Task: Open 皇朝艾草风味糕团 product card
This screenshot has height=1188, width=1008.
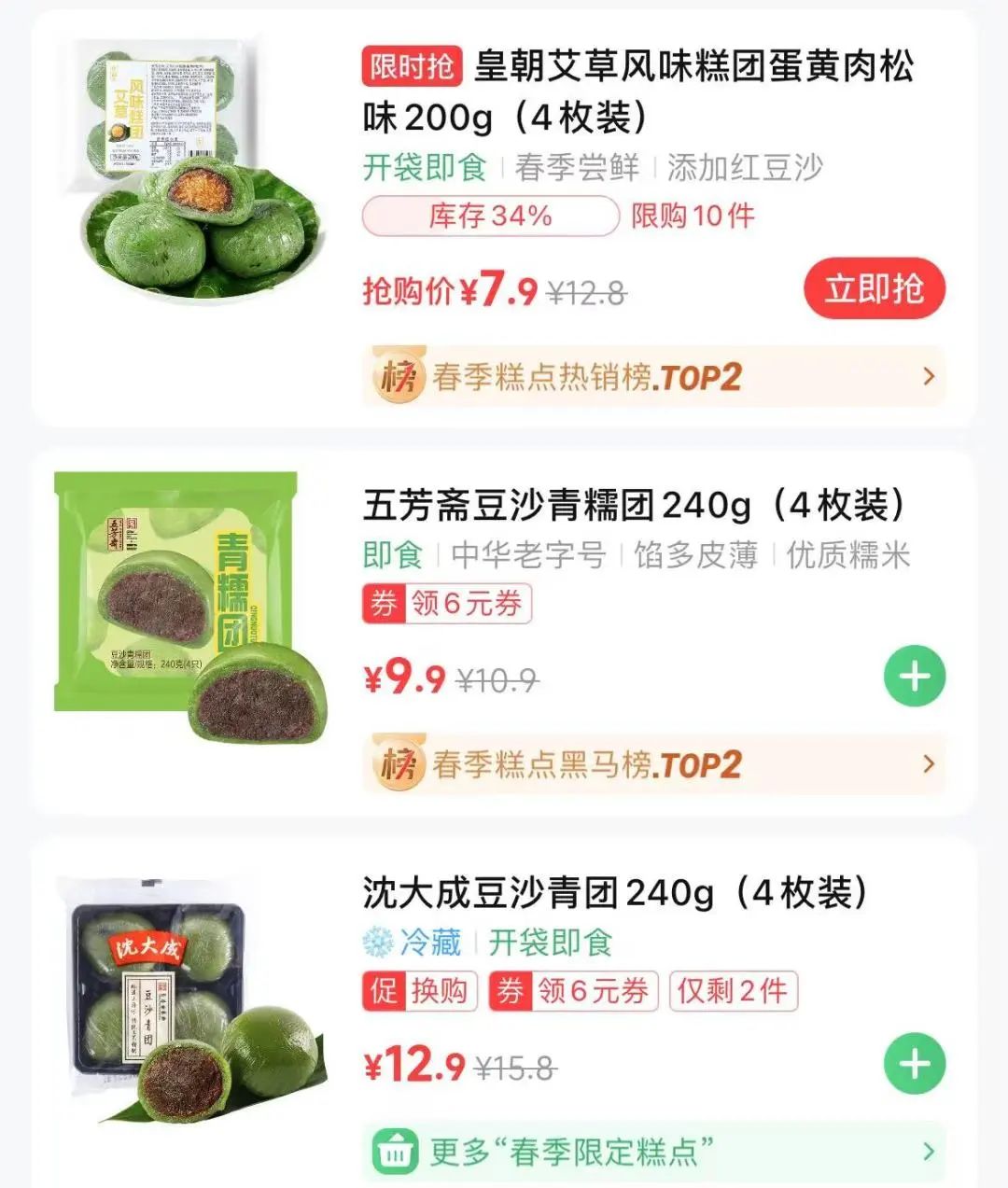Action: (x=637, y=91)
